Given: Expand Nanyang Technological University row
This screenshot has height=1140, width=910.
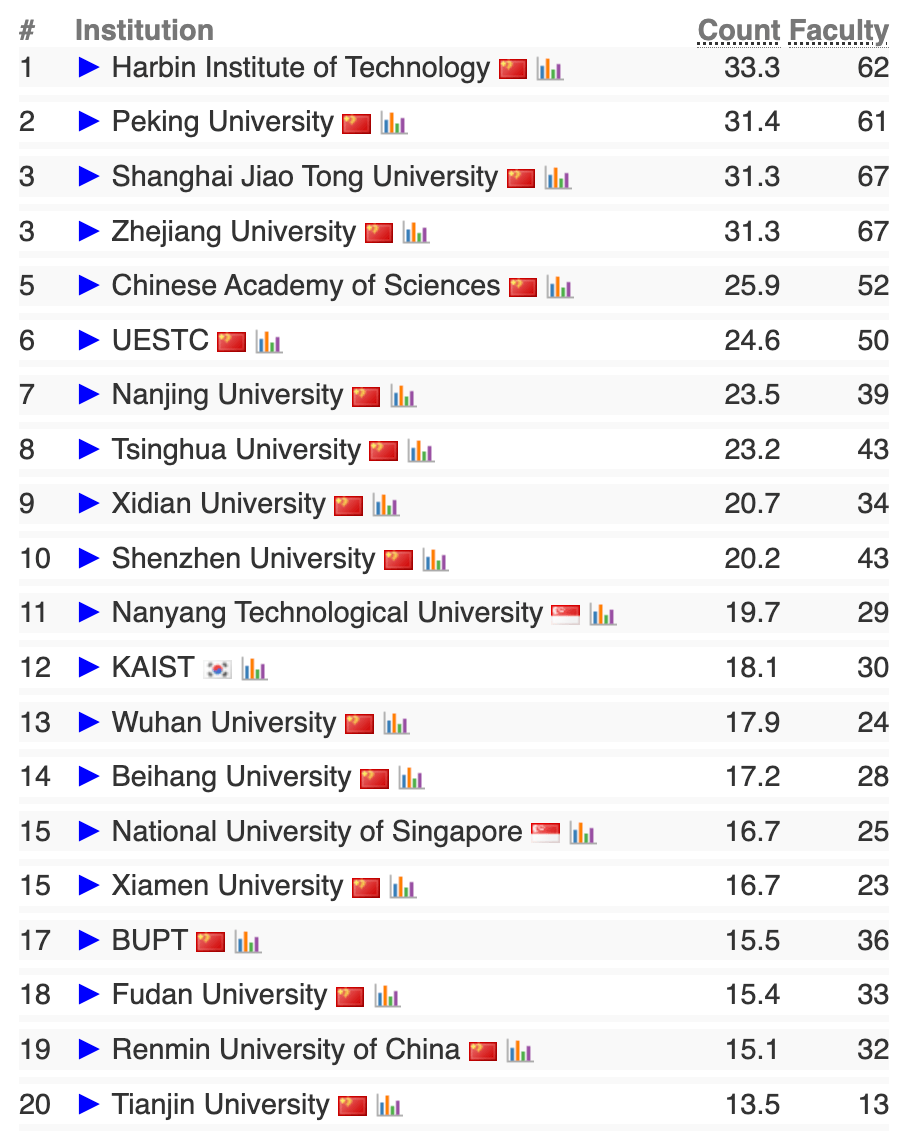Looking at the screenshot, I should coord(89,613).
